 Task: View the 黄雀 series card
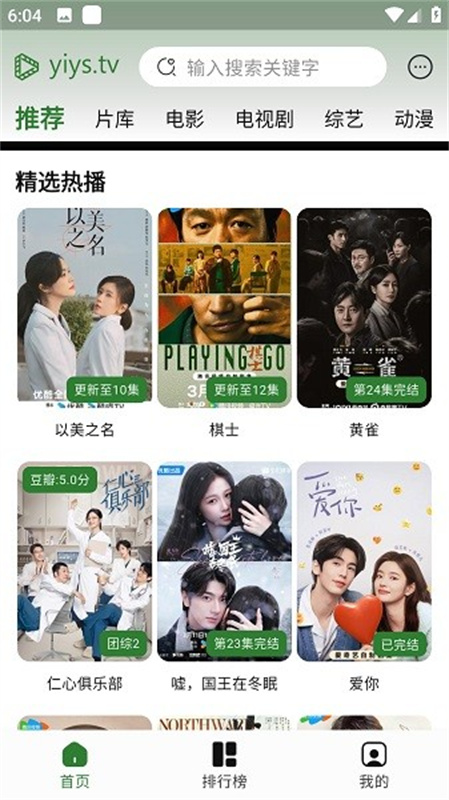364,323
